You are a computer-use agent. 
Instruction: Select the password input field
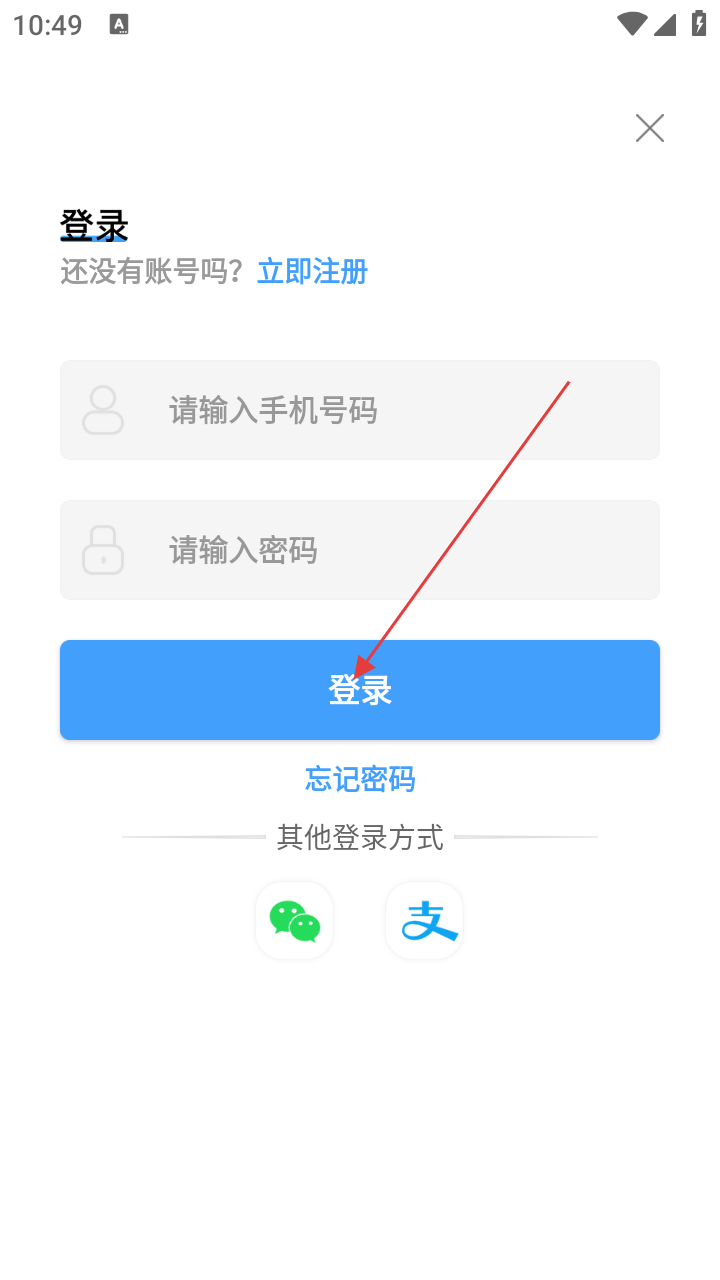point(360,550)
